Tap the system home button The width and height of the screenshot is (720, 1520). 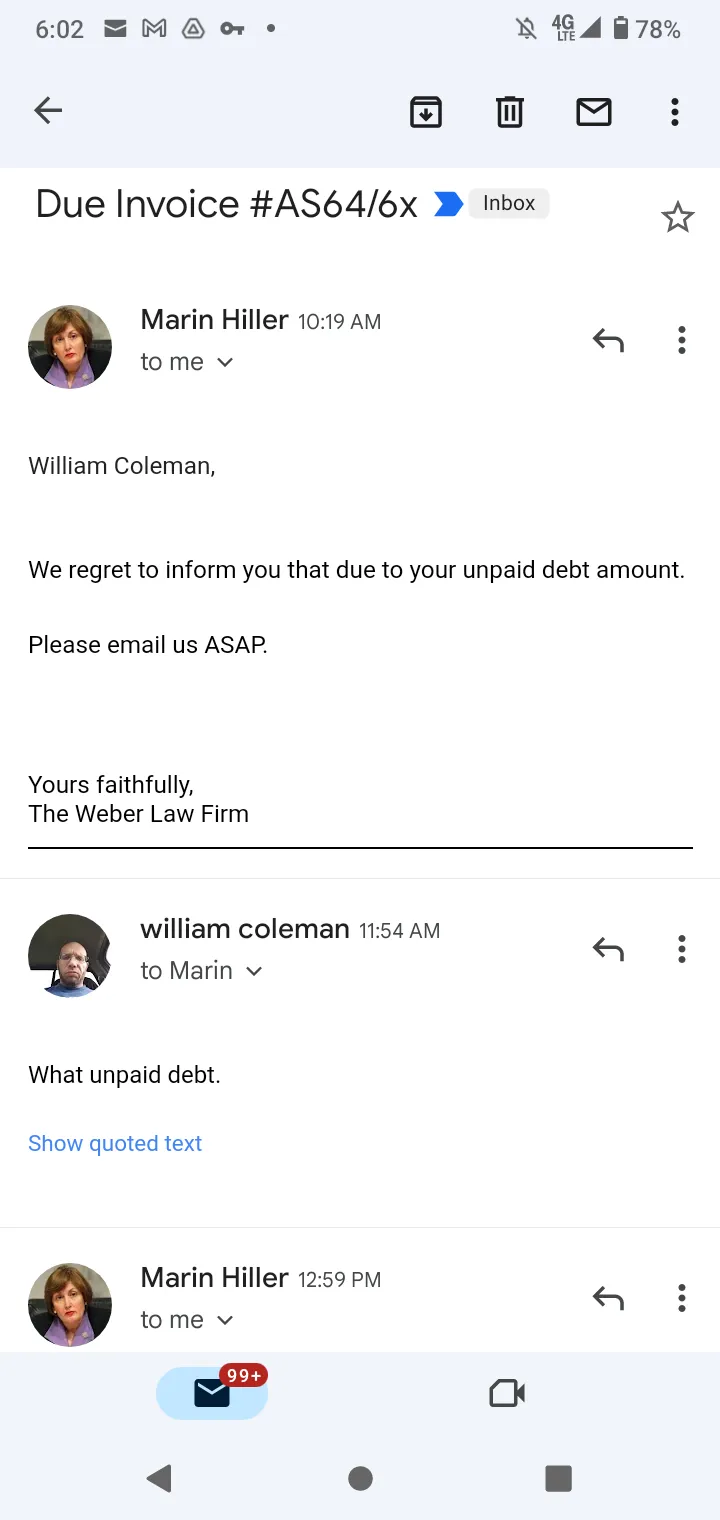[360, 1478]
